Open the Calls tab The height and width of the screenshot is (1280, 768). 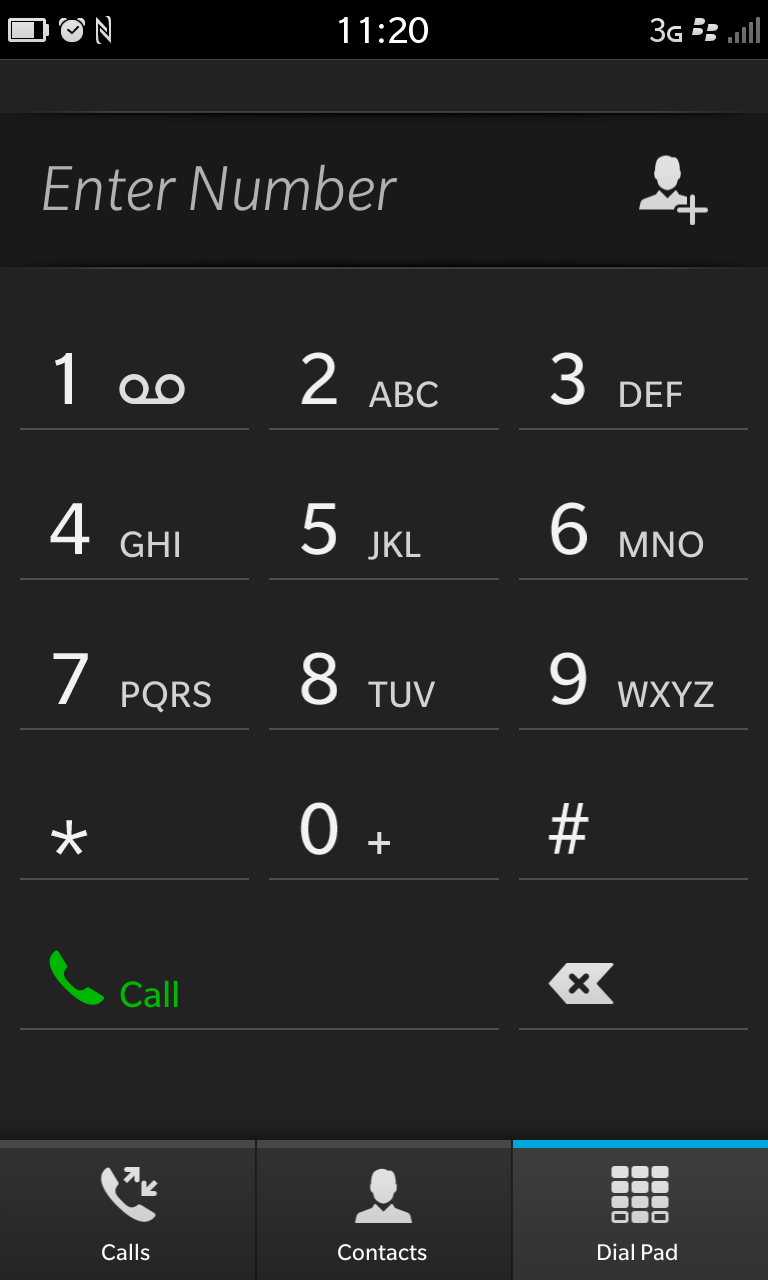(127, 1210)
